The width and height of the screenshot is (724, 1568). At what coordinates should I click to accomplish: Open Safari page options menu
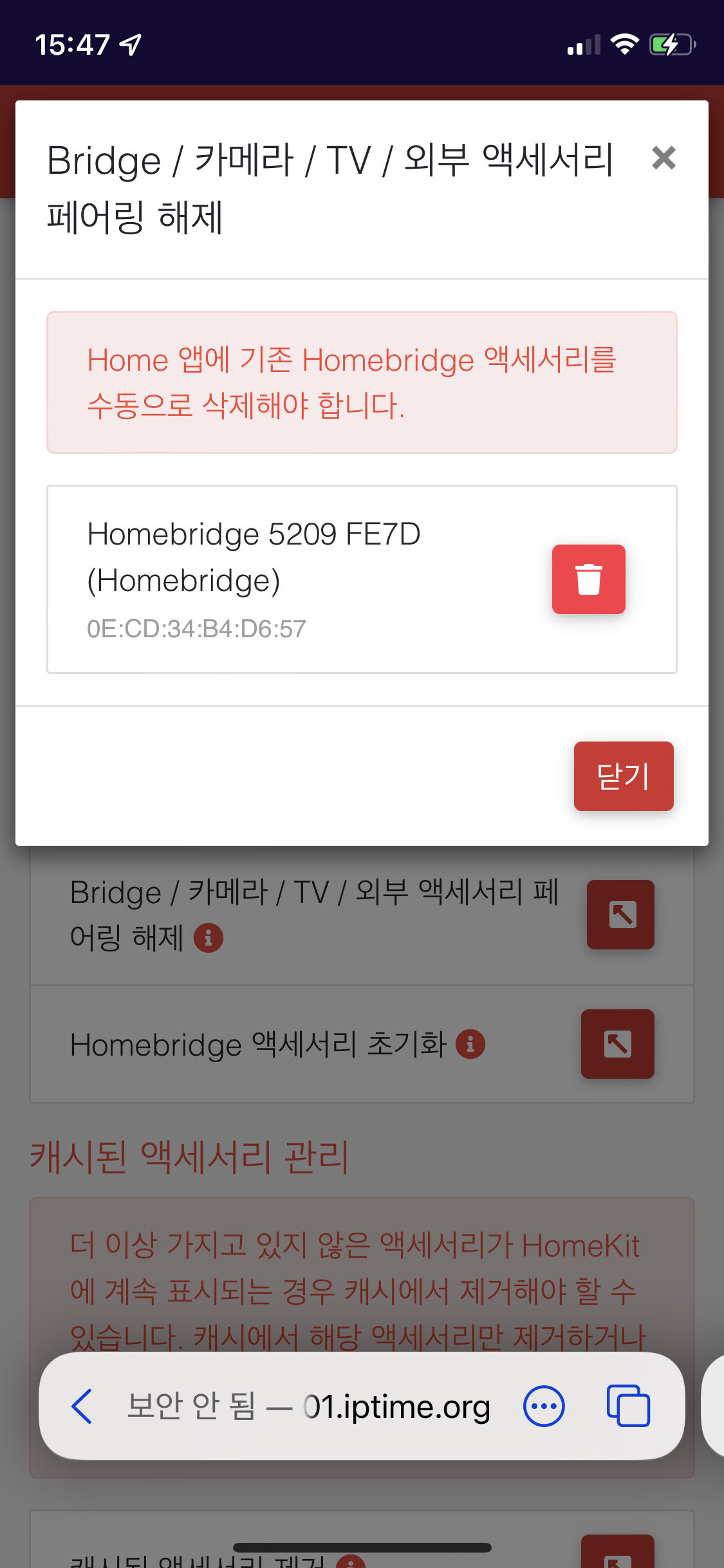(x=543, y=1406)
